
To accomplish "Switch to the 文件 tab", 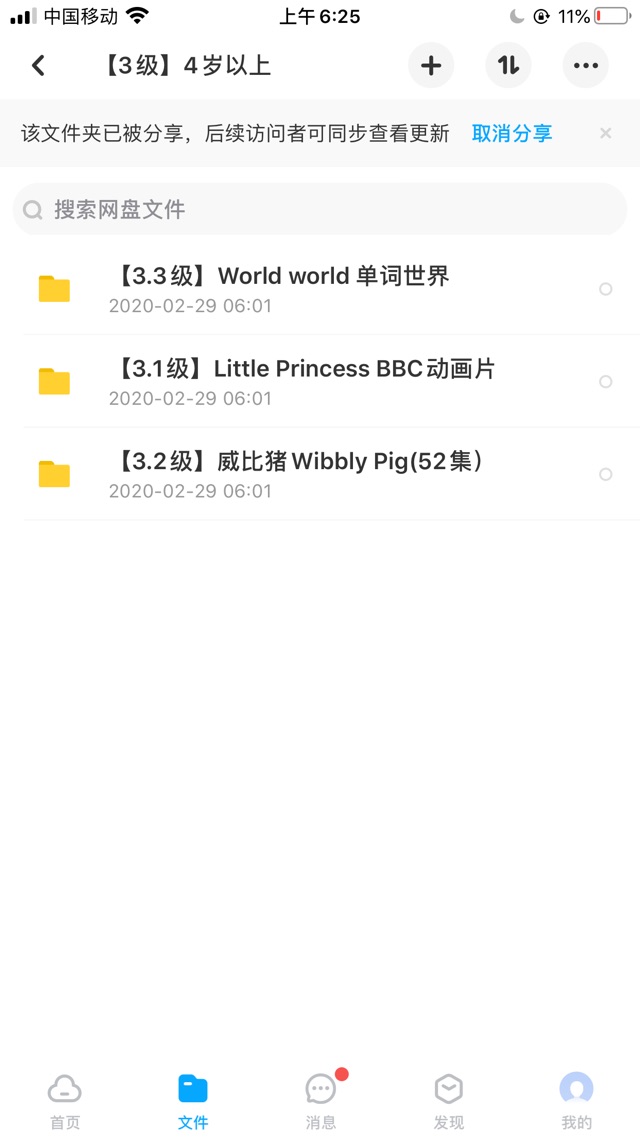I will pos(193,1101).
